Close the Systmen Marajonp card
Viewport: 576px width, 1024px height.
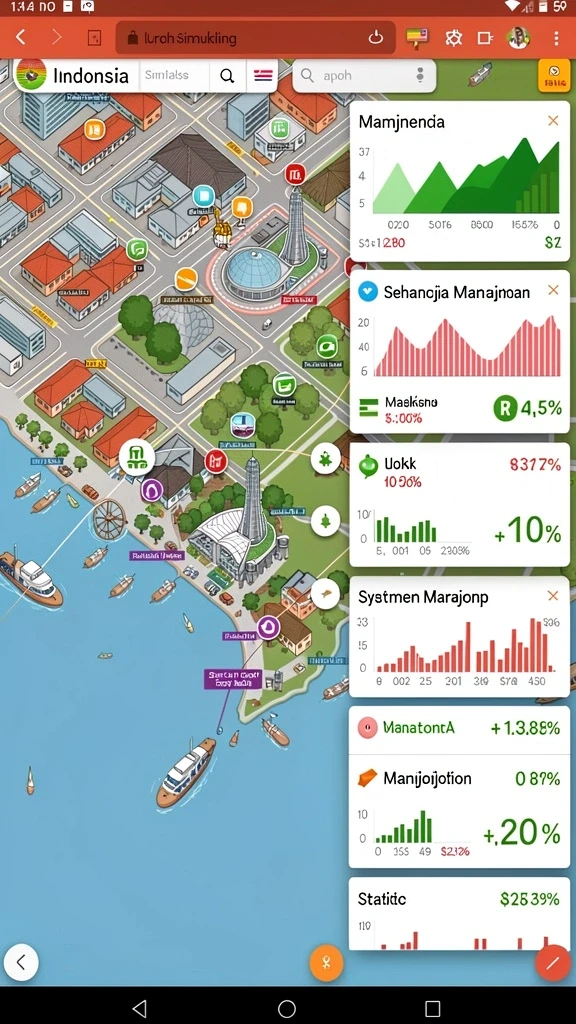(553, 596)
